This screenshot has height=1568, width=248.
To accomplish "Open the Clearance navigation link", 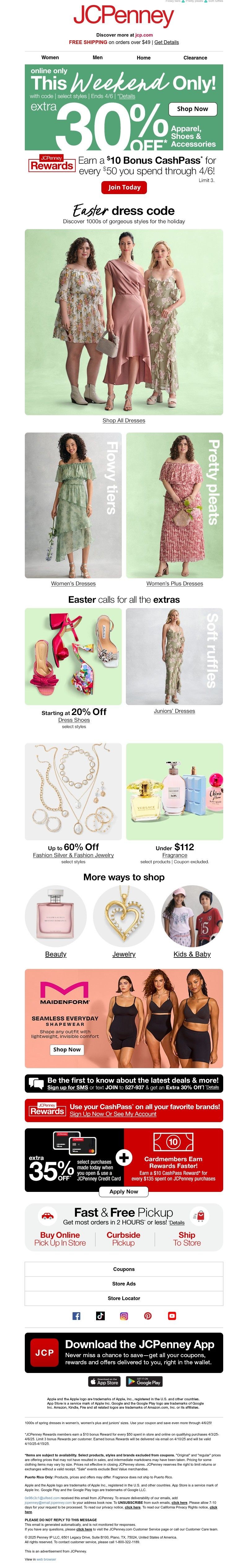I will pos(195,58).
